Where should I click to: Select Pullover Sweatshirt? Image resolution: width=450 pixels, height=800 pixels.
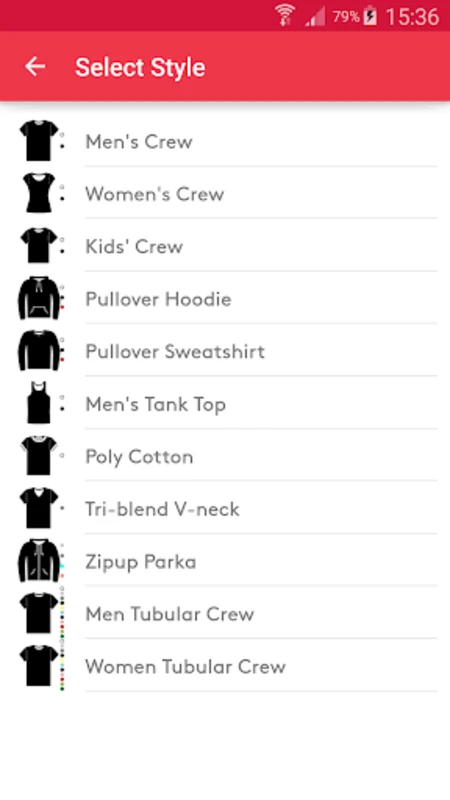[225, 352]
